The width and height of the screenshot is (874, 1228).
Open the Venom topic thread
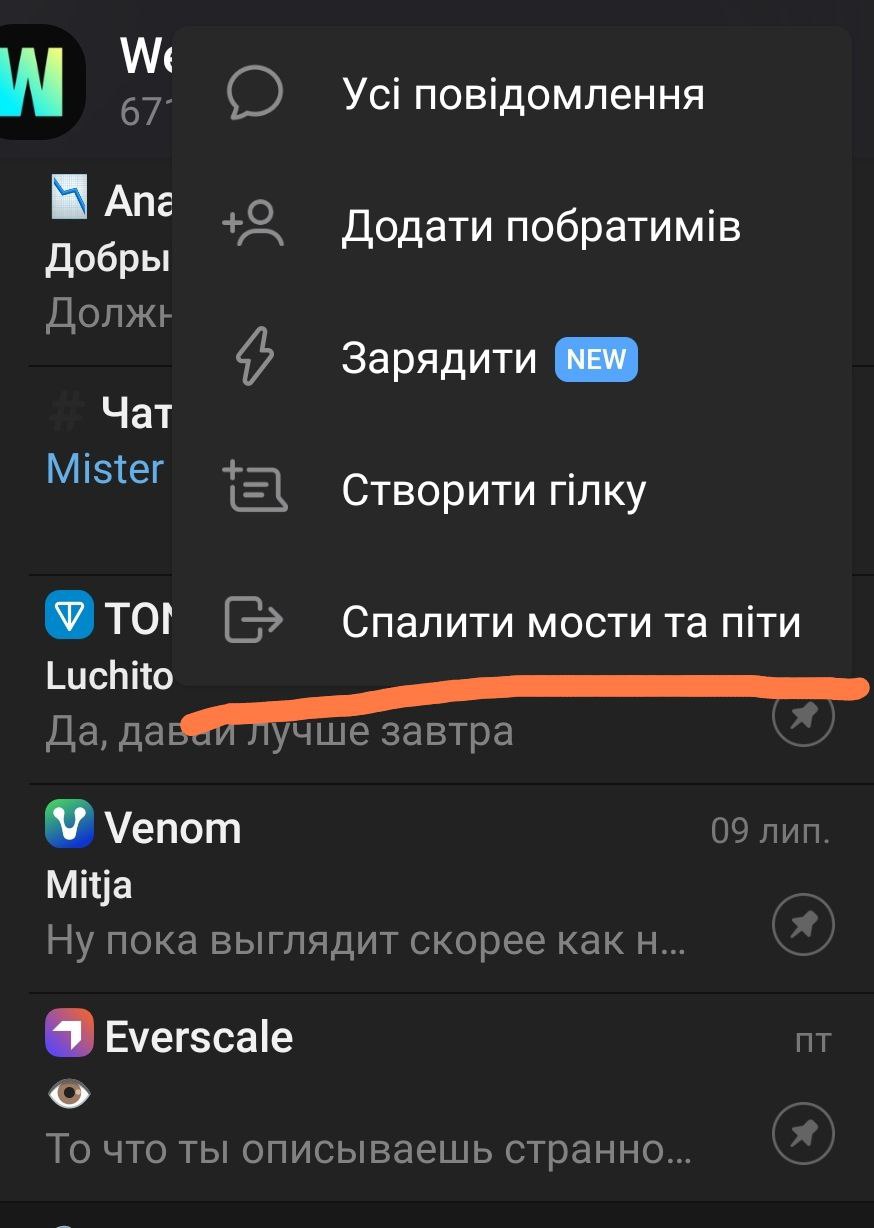point(380,886)
